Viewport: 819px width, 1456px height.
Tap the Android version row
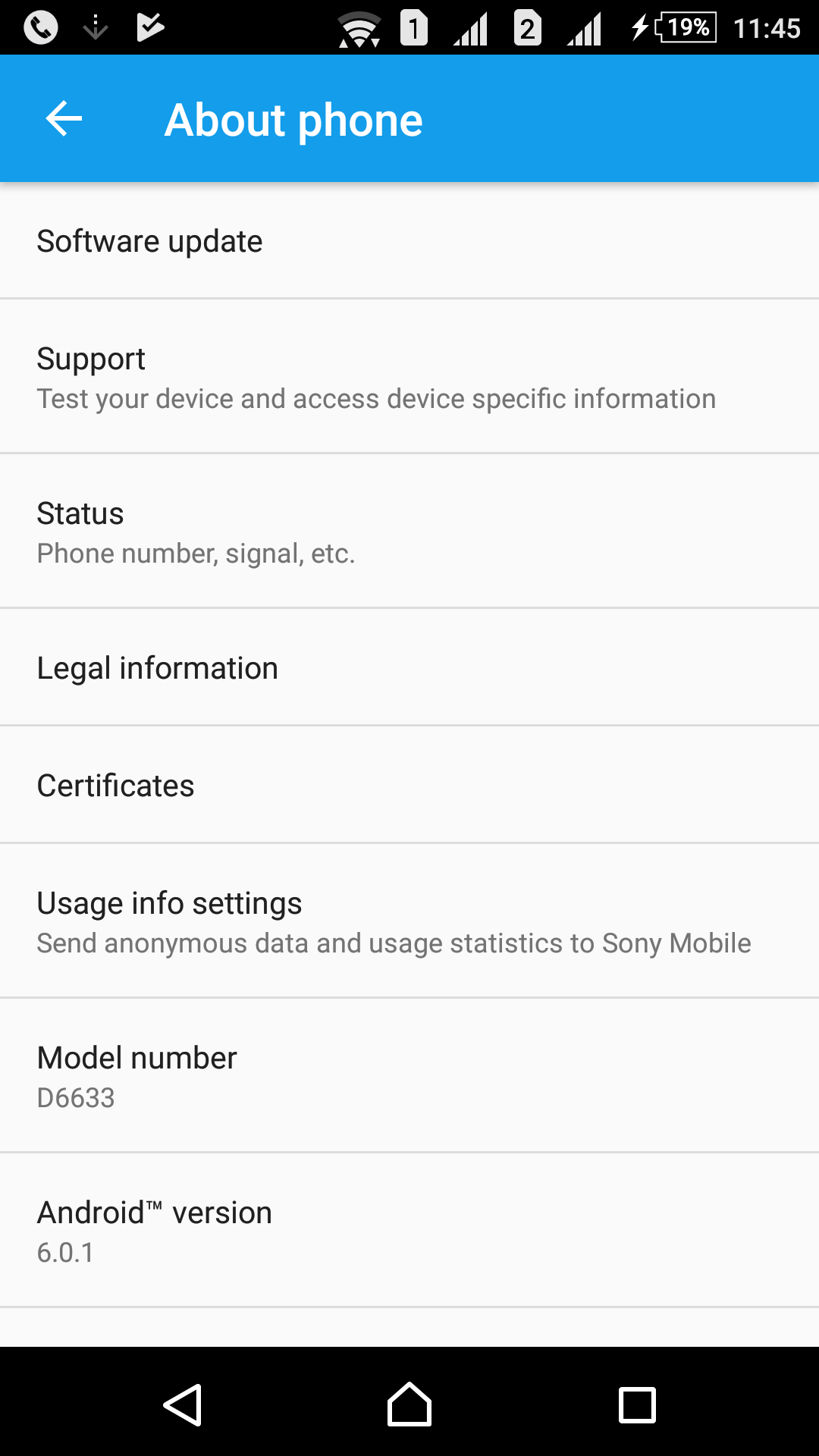coord(409,1231)
